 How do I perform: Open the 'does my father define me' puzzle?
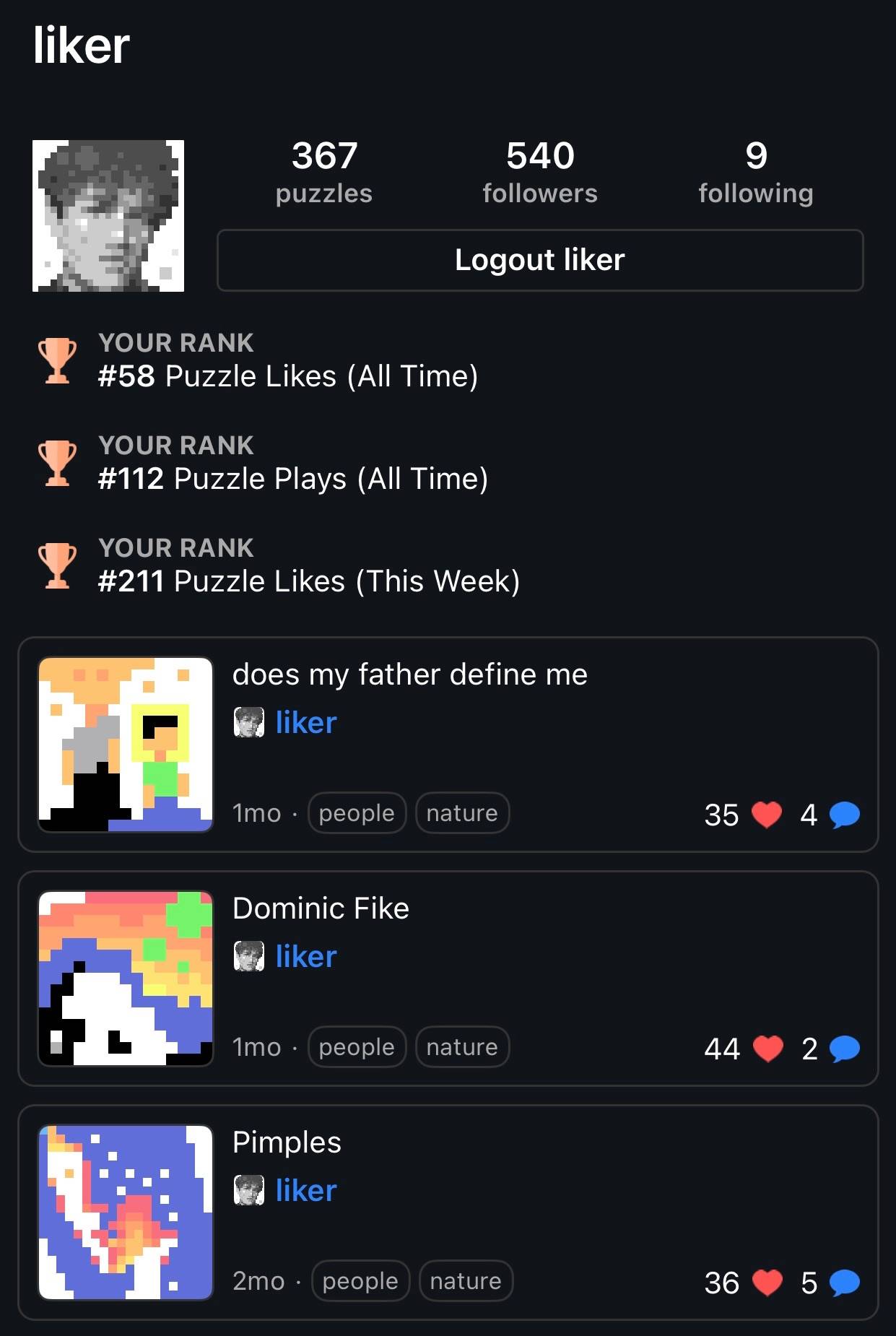pos(448,745)
